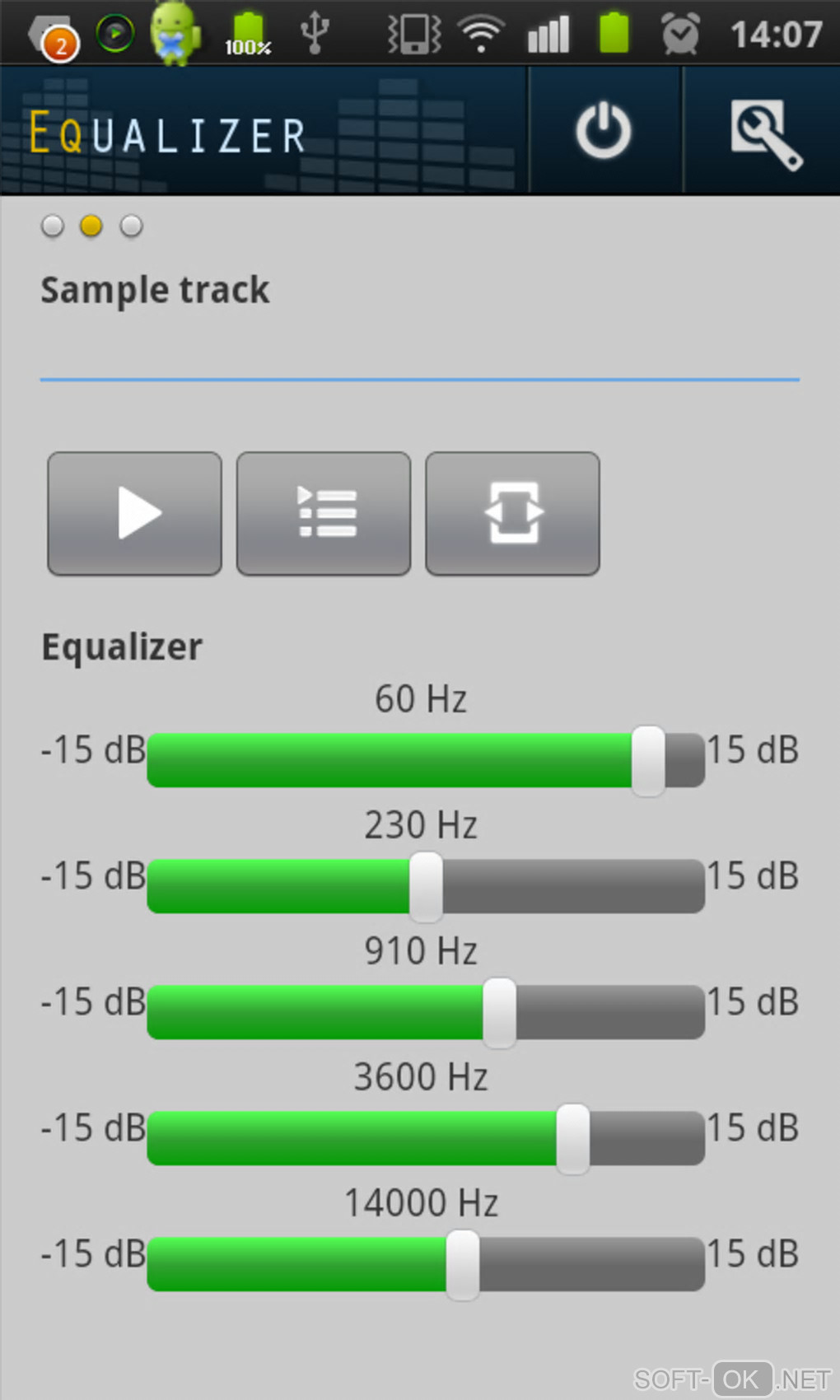
Task: Tap the repeat loop button
Action: point(512,513)
